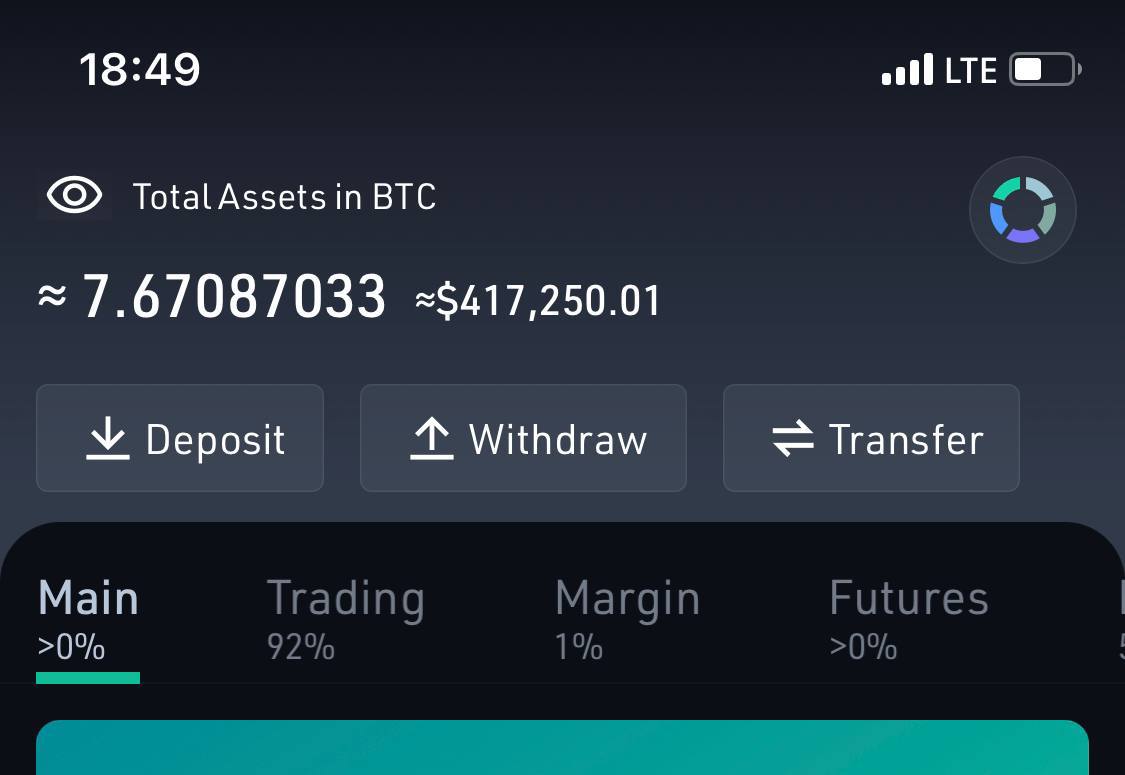This screenshot has width=1125, height=775.
Task: Start a withdrawal with Withdraw
Action: pyautogui.click(x=523, y=439)
